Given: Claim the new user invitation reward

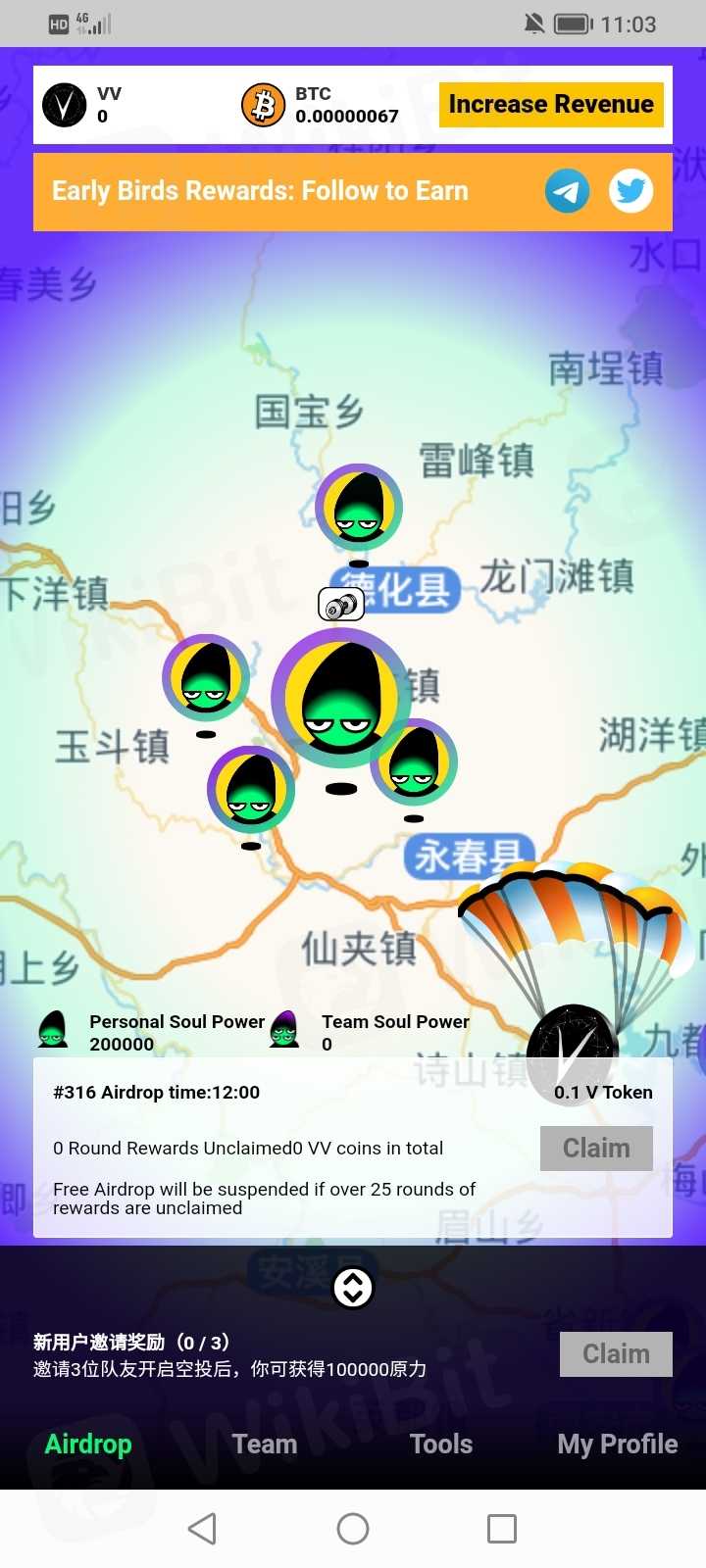Looking at the screenshot, I should (x=616, y=1354).
